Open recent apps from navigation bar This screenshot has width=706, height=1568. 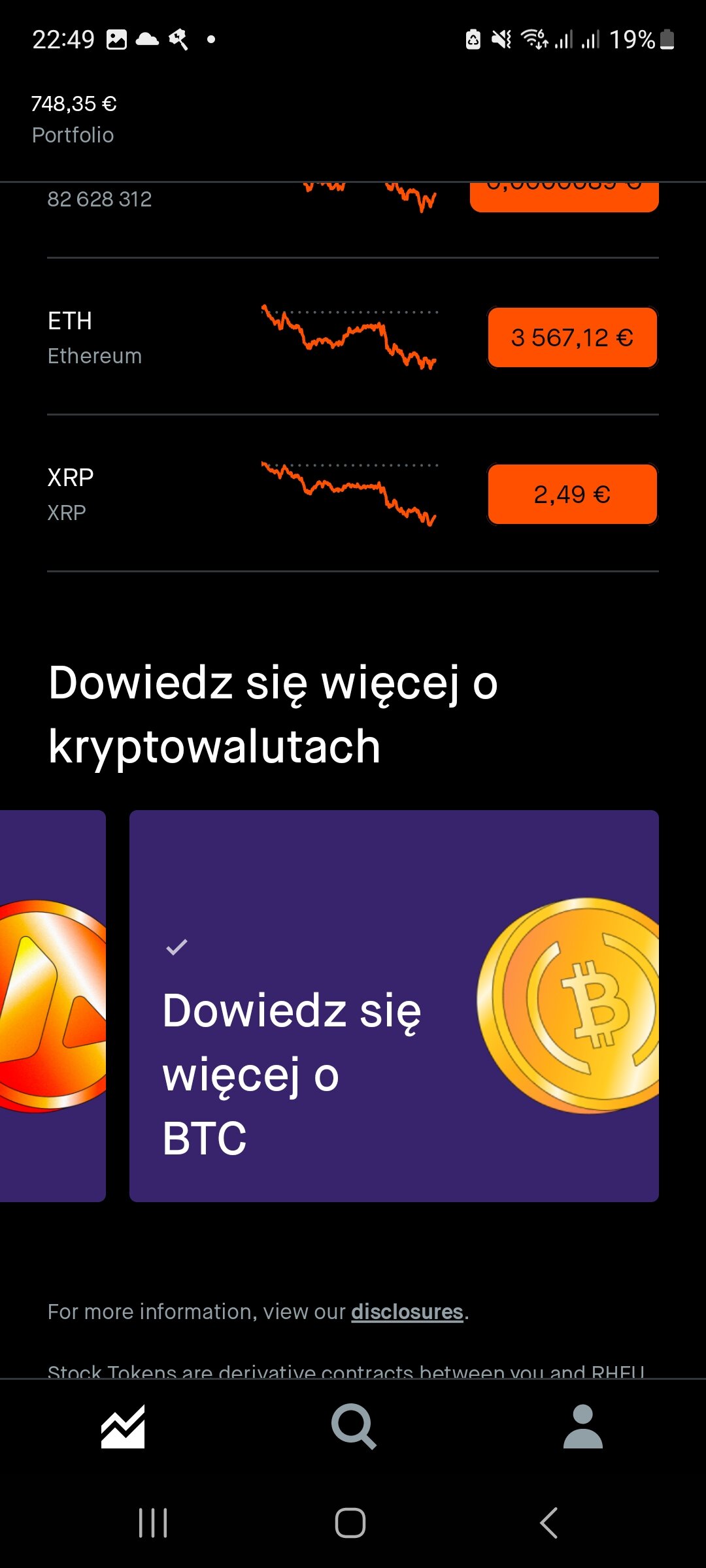click(154, 1523)
